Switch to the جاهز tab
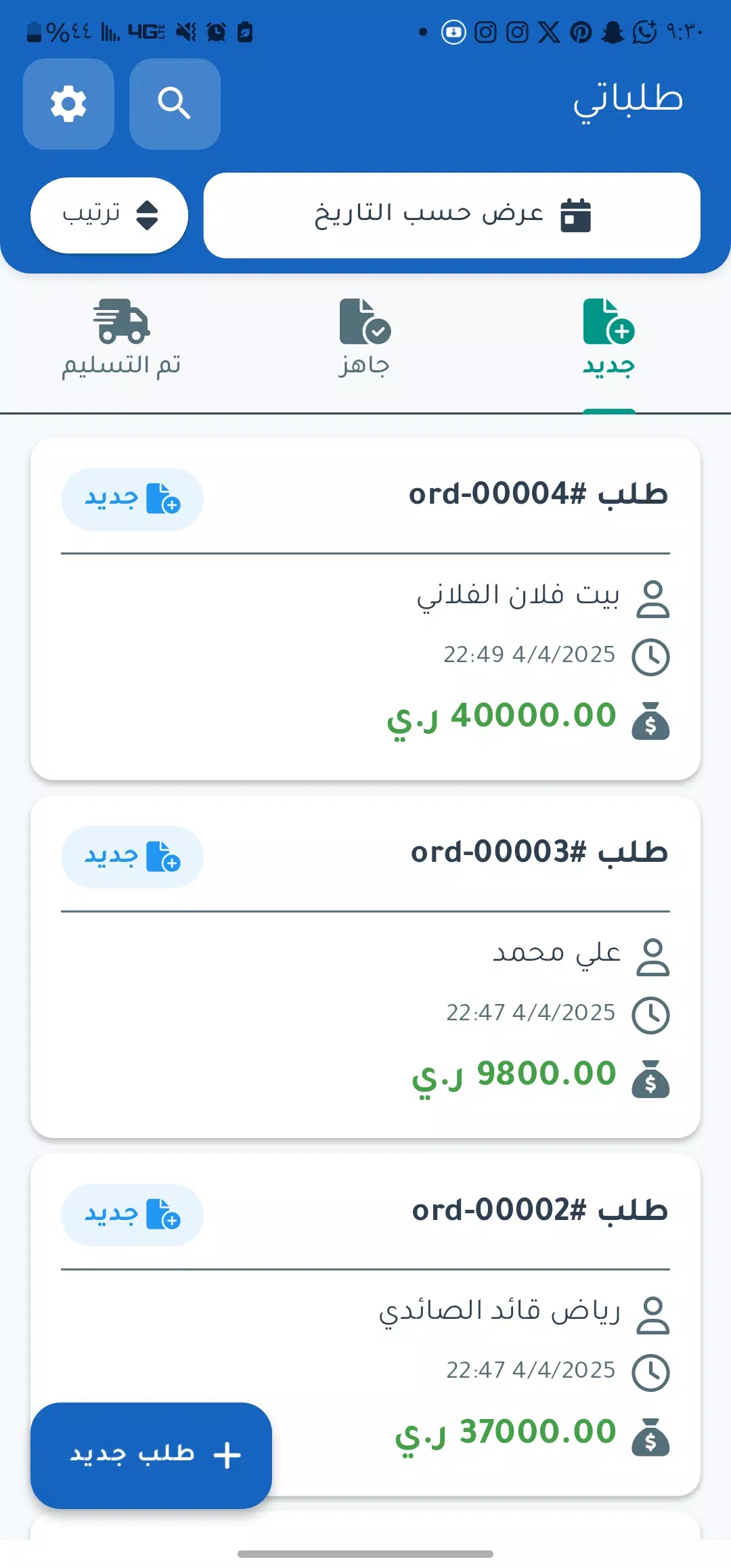Viewport: 731px width, 1568px height. (x=365, y=339)
